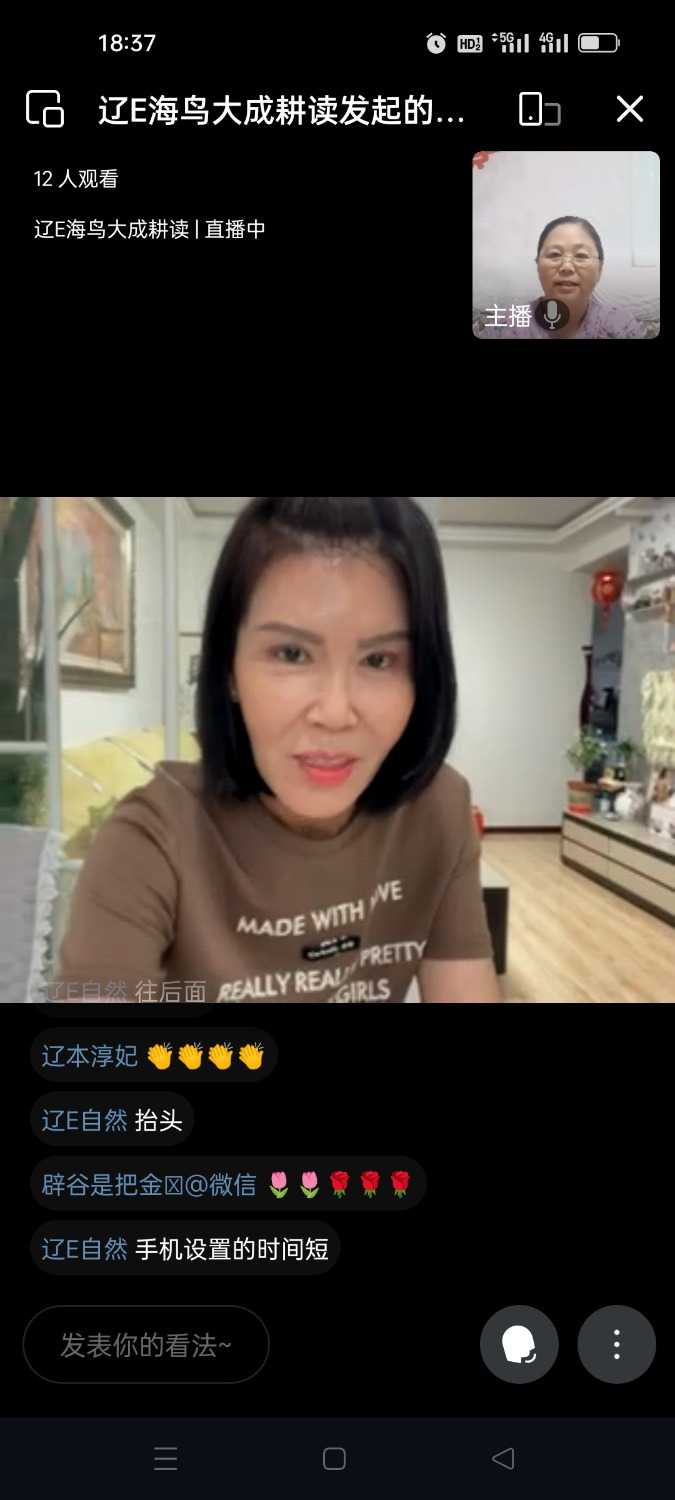Screen dimensions: 675x1500
Task: Open the headset voice connect button
Action: tap(519, 1345)
